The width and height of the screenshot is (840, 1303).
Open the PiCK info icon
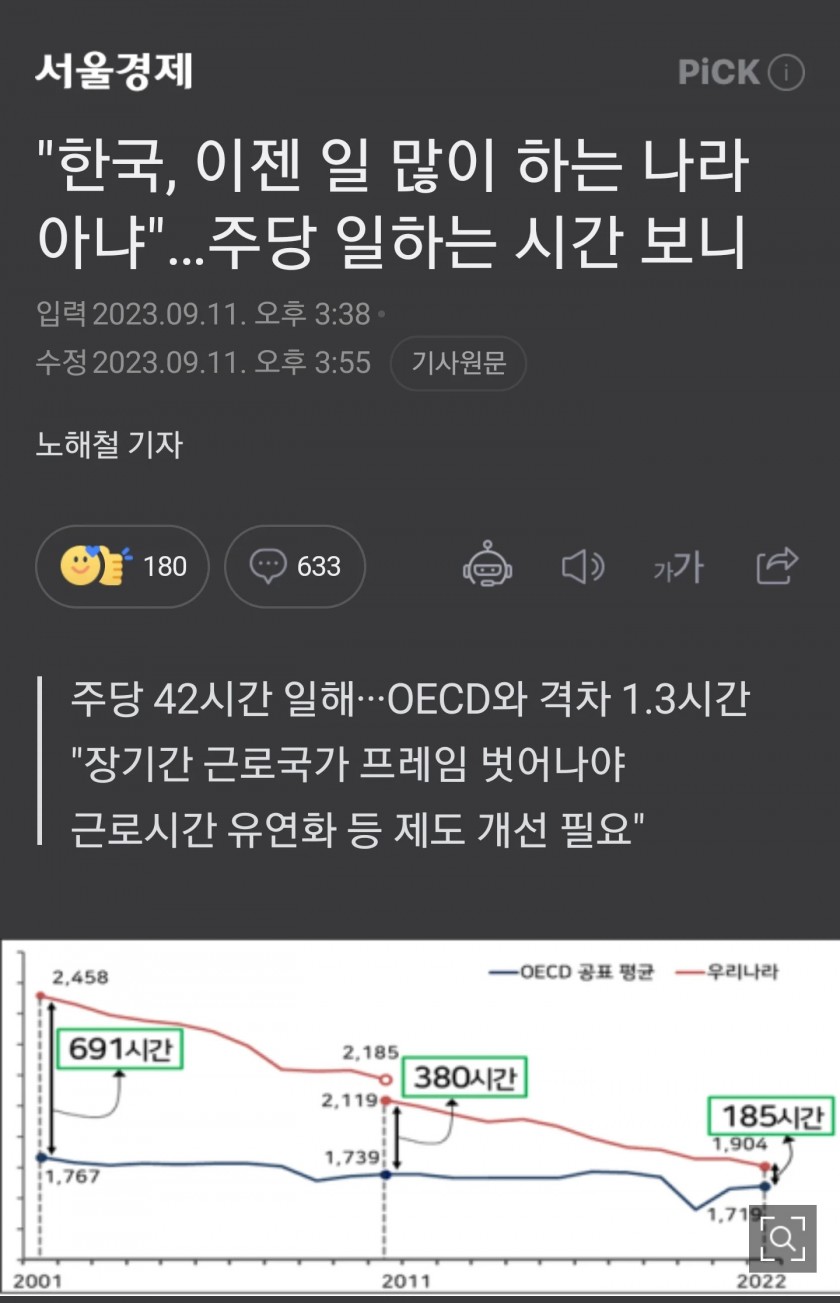[787, 73]
